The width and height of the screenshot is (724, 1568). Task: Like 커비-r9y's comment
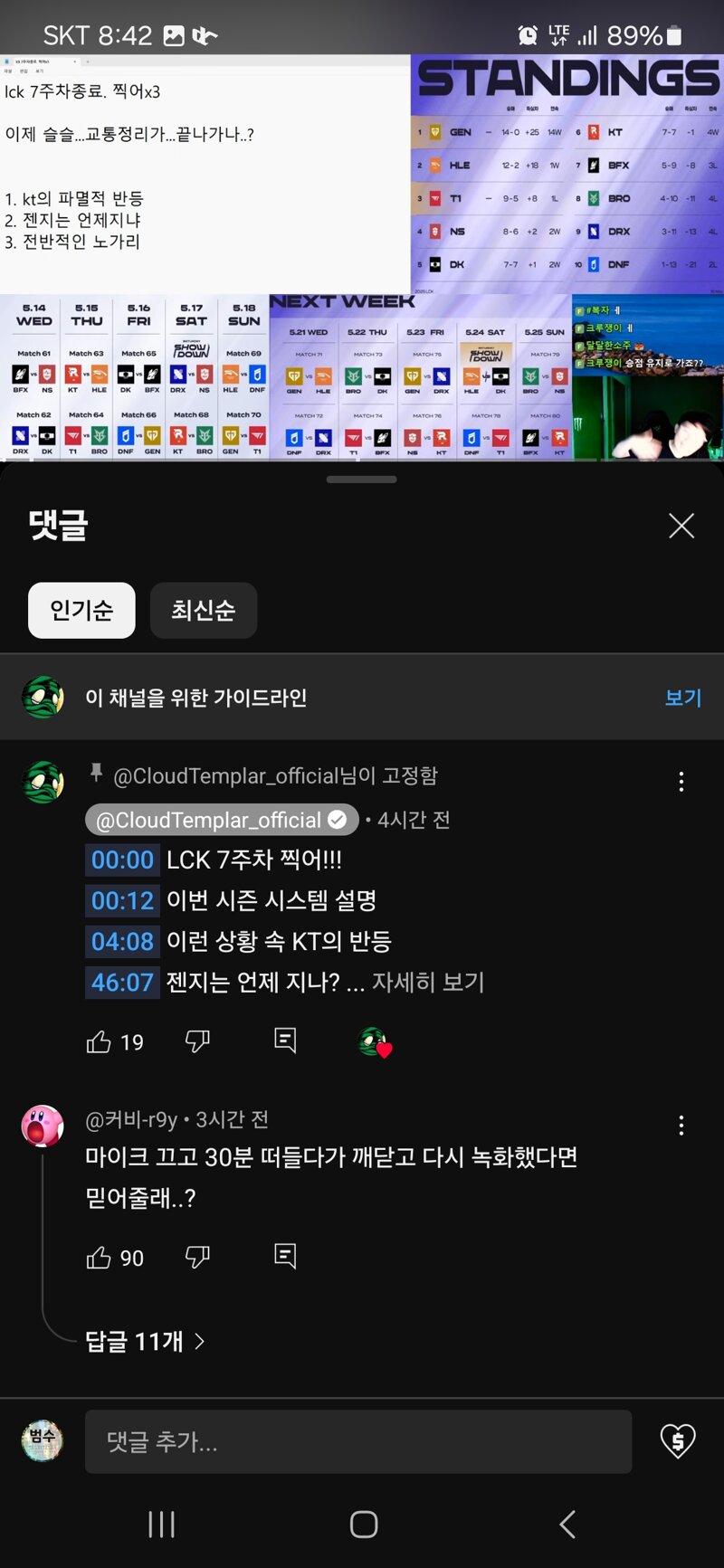click(99, 1258)
